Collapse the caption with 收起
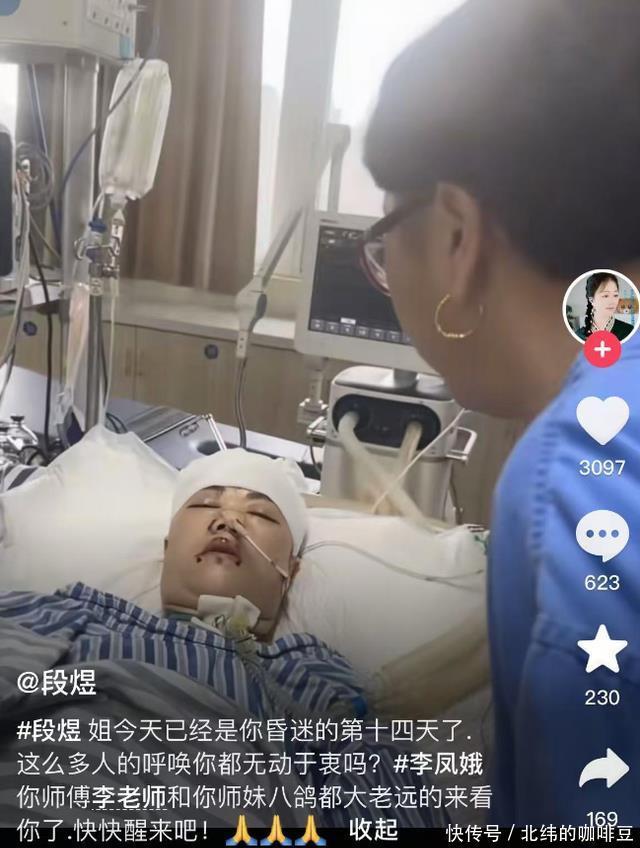Image resolution: width=640 pixels, height=848 pixels. pyautogui.click(x=373, y=829)
